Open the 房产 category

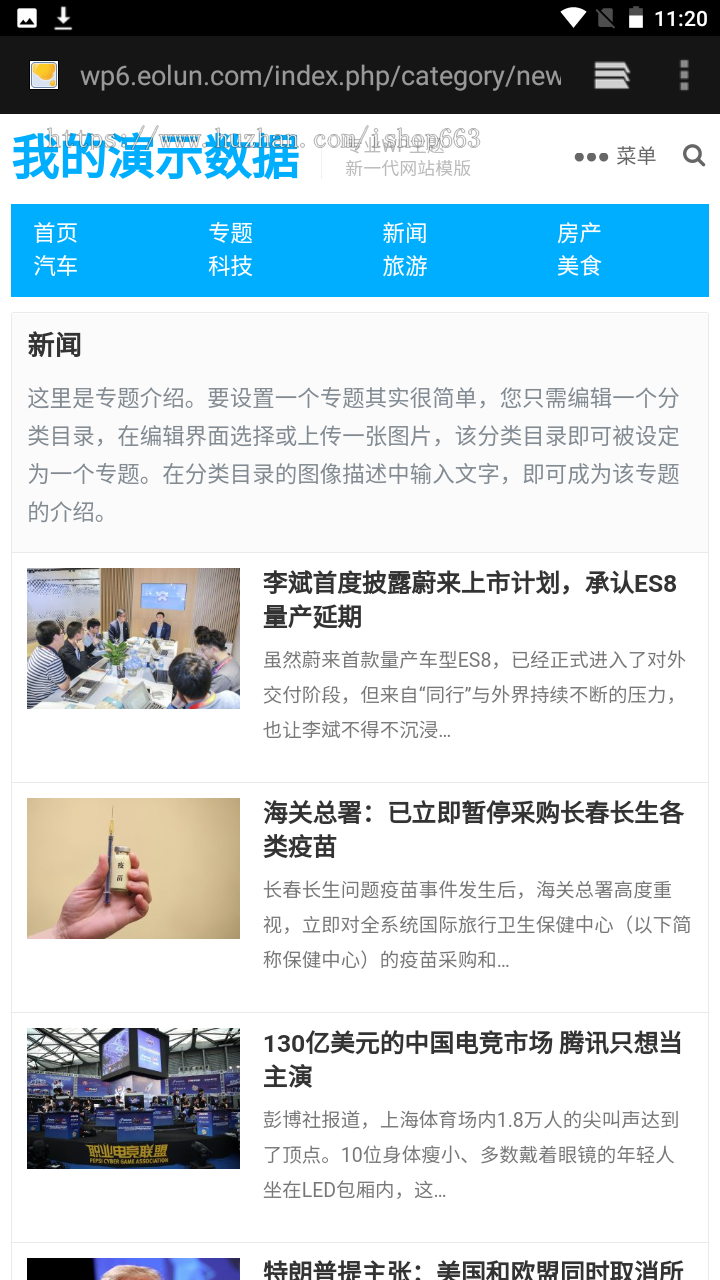tap(579, 233)
